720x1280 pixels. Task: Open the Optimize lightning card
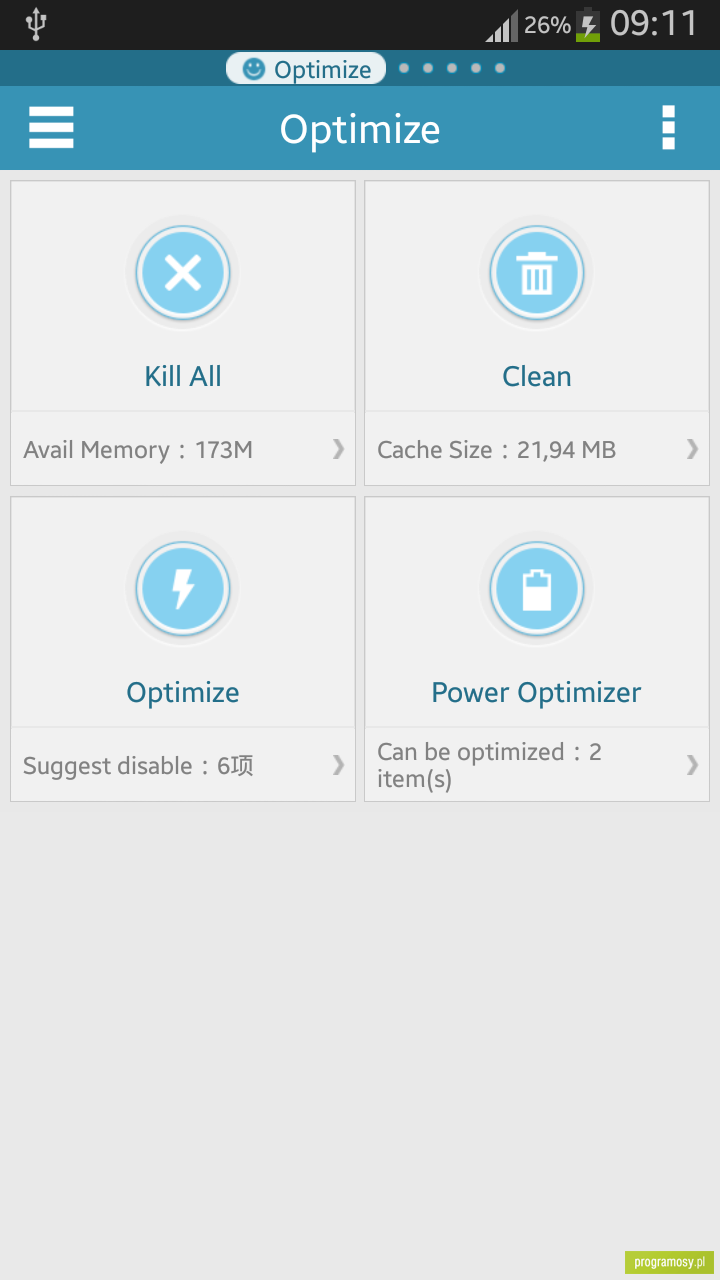(183, 612)
